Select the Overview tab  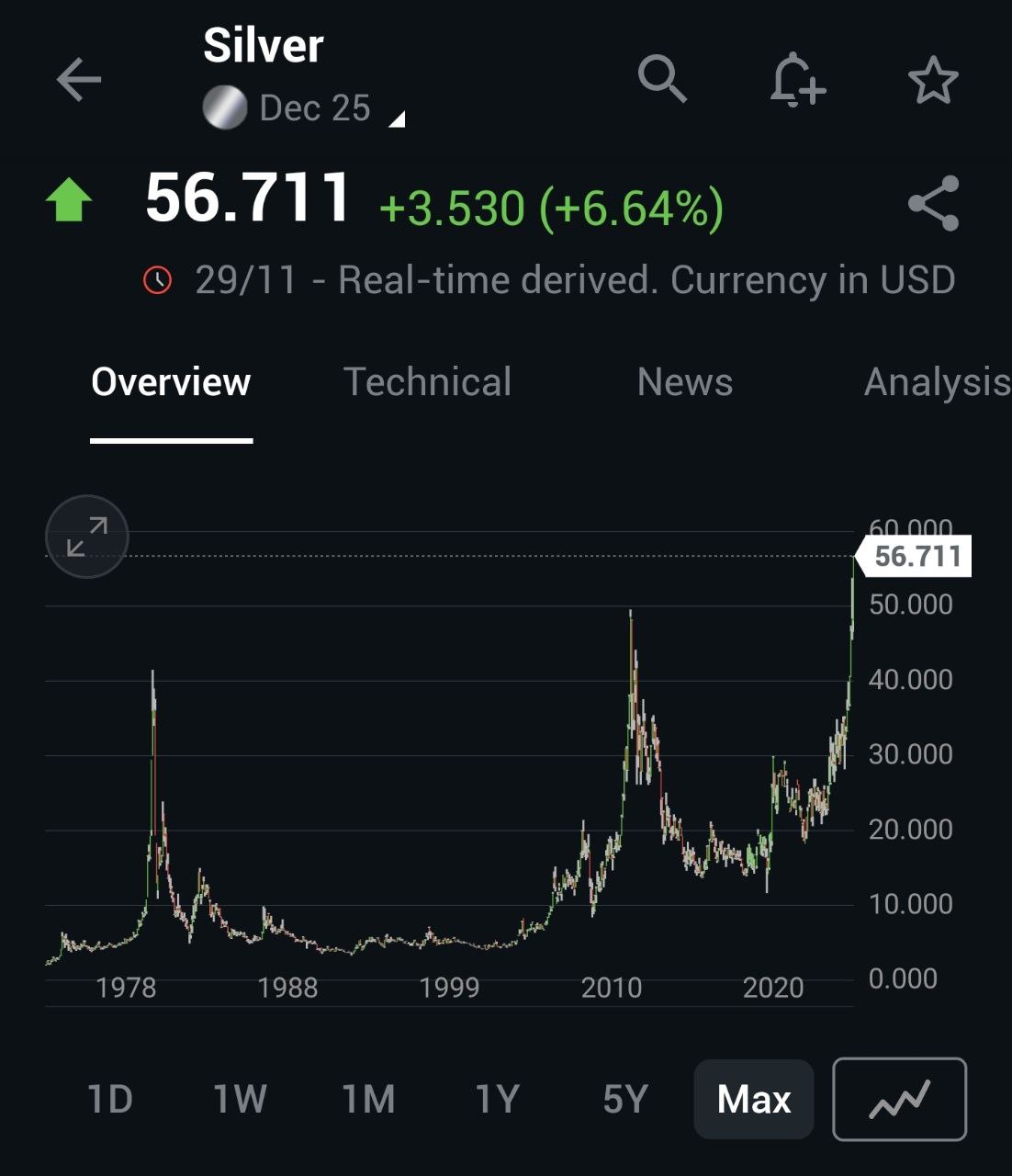pyautogui.click(x=171, y=382)
